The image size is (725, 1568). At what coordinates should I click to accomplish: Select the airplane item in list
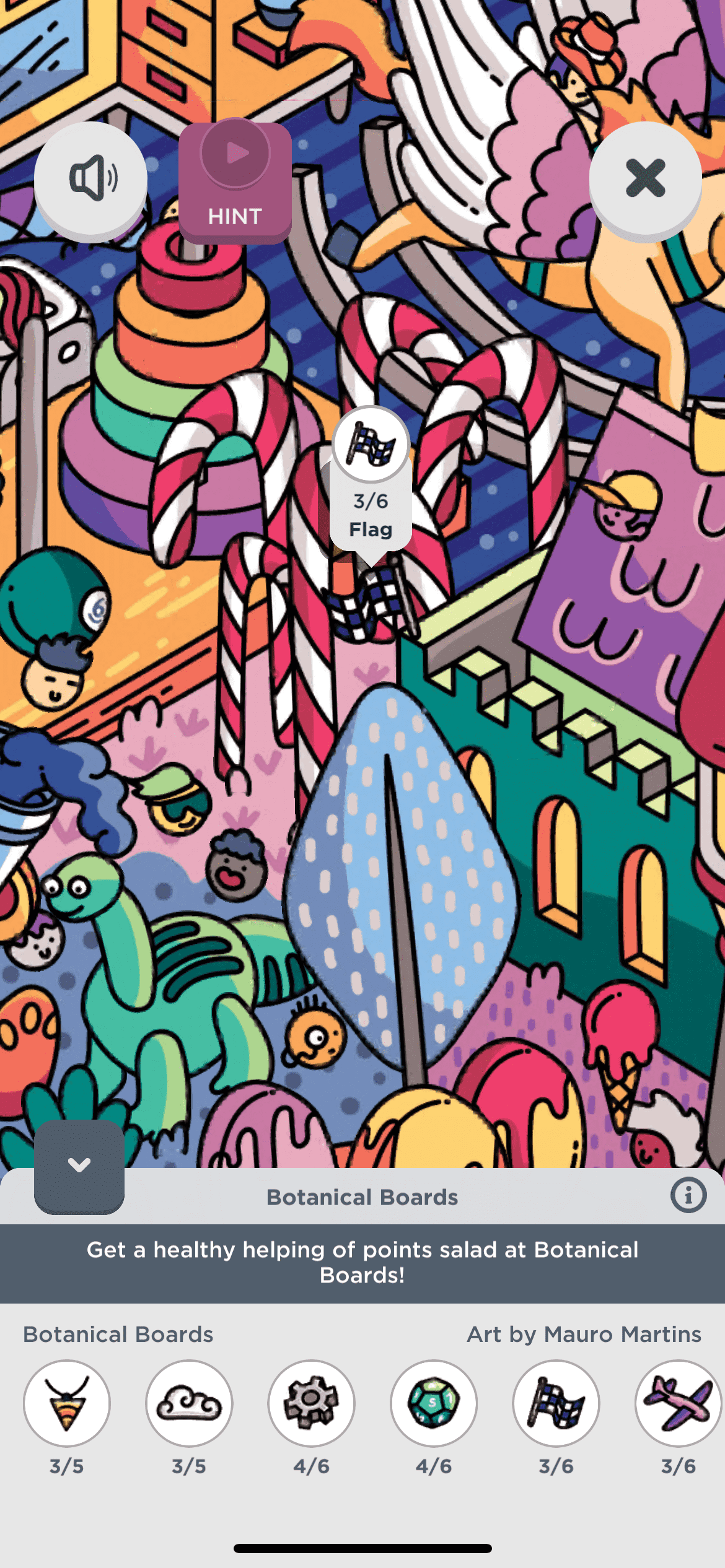click(678, 1402)
